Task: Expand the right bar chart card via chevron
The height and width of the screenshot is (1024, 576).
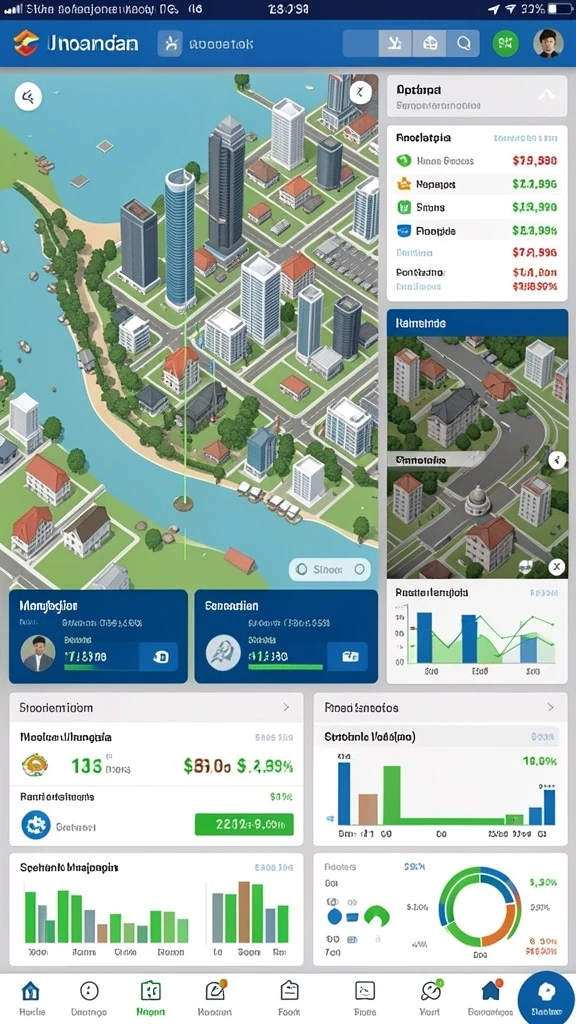Action: click(551, 707)
